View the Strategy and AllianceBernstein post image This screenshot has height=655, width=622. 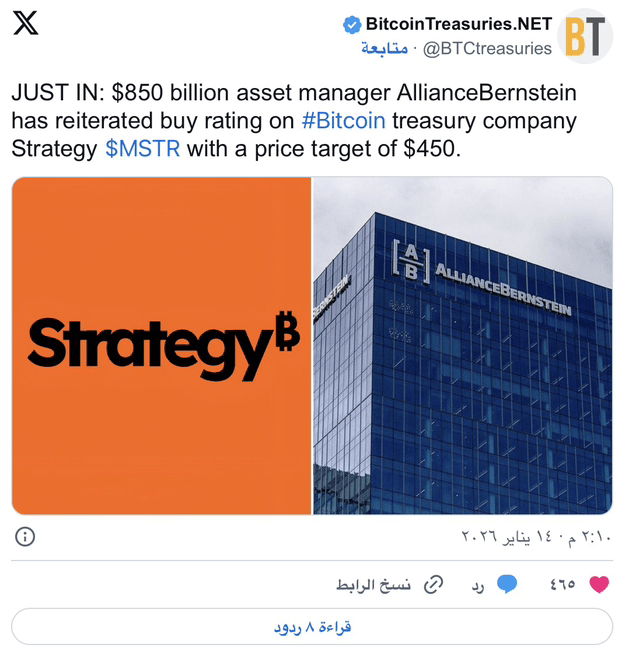point(311,345)
